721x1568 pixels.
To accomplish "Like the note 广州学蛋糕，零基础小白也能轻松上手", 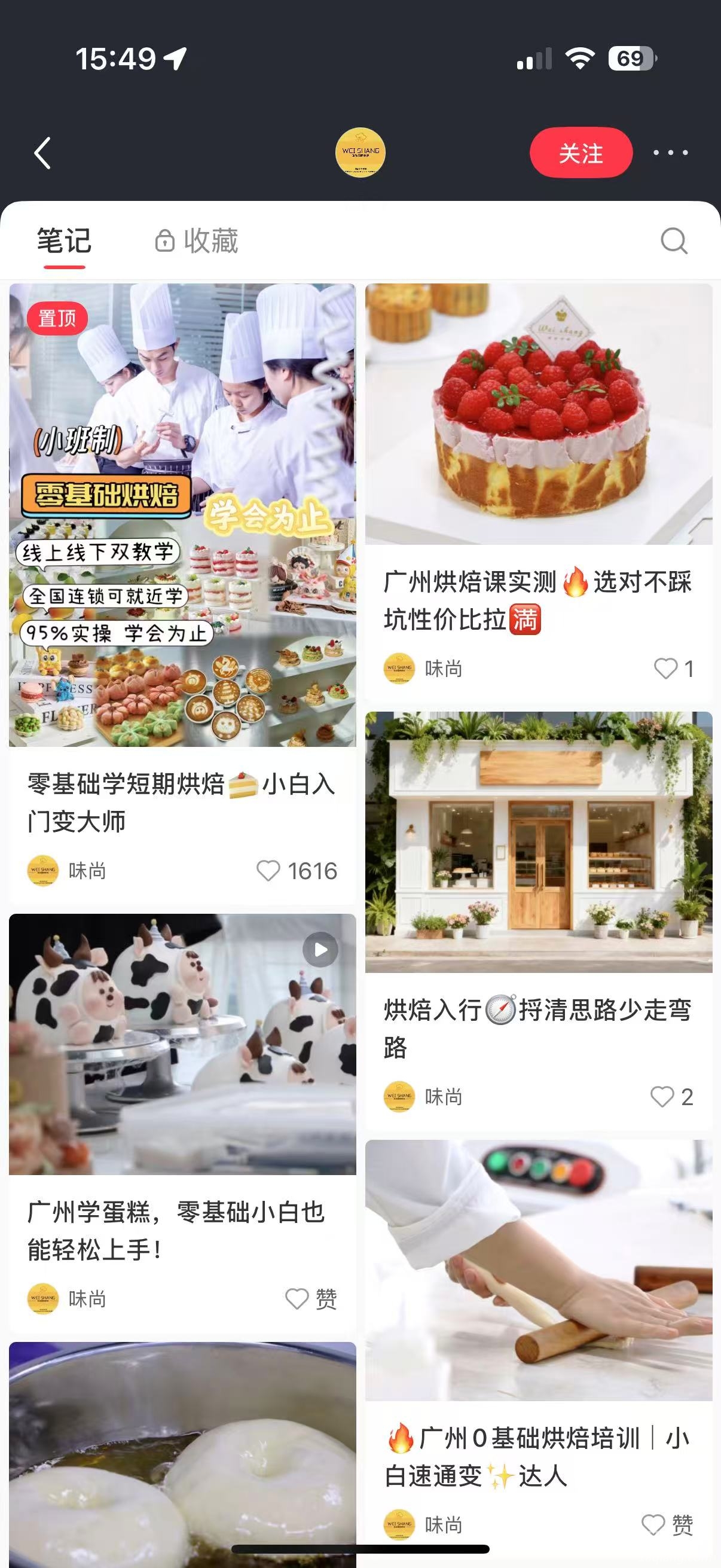I will (x=297, y=1299).
